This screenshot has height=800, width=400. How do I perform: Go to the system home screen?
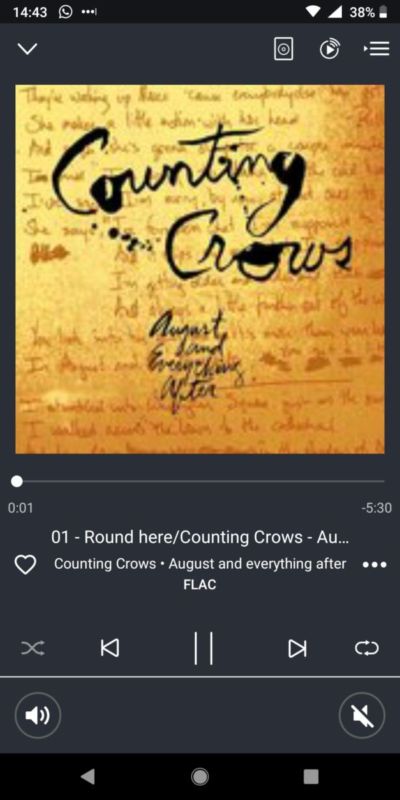click(x=200, y=777)
